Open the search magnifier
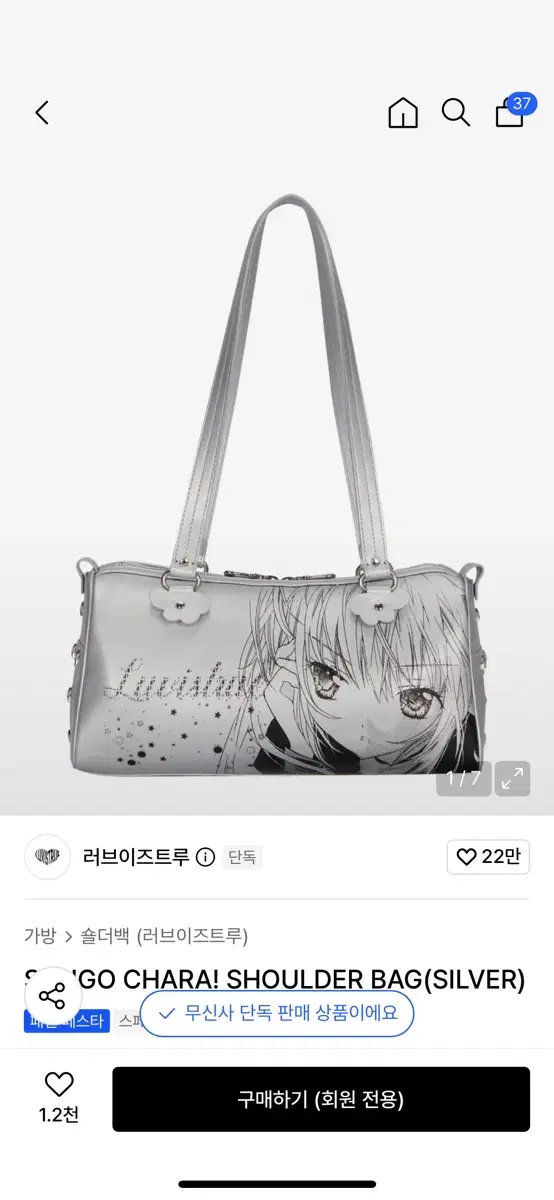 [456, 113]
